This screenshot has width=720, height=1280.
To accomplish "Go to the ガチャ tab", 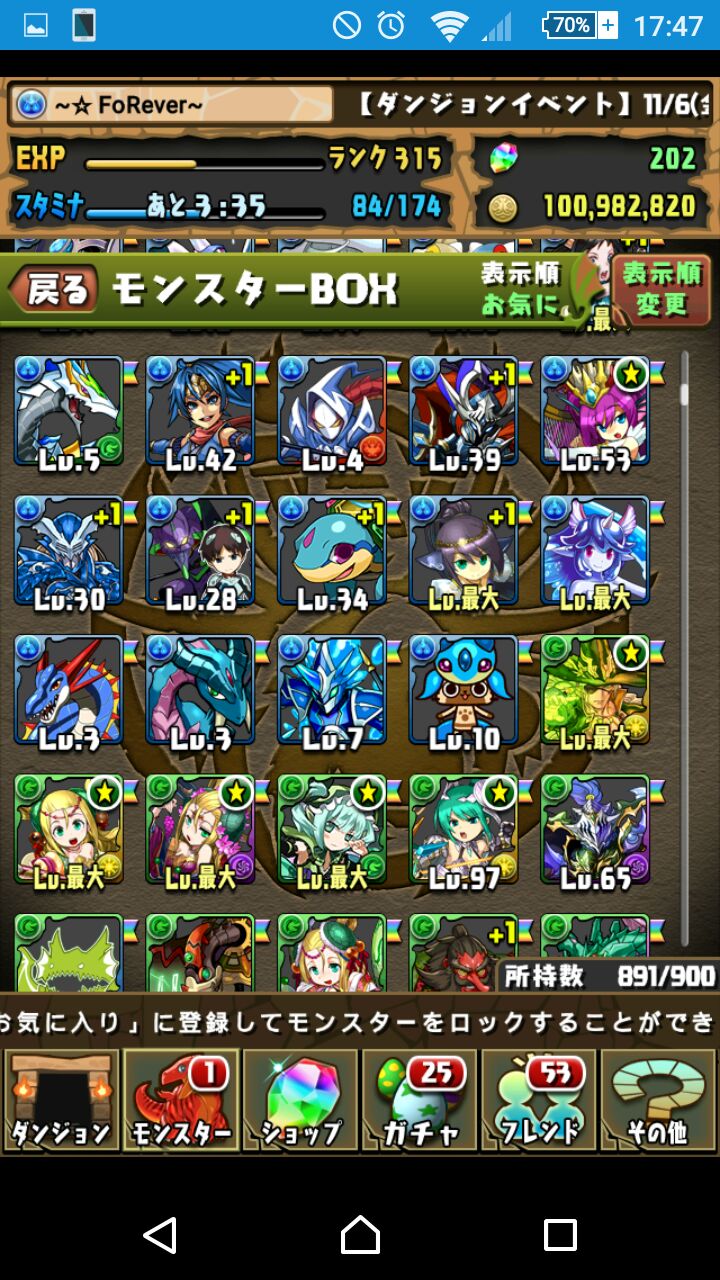I will pyautogui.click(x=420, y=1100).
